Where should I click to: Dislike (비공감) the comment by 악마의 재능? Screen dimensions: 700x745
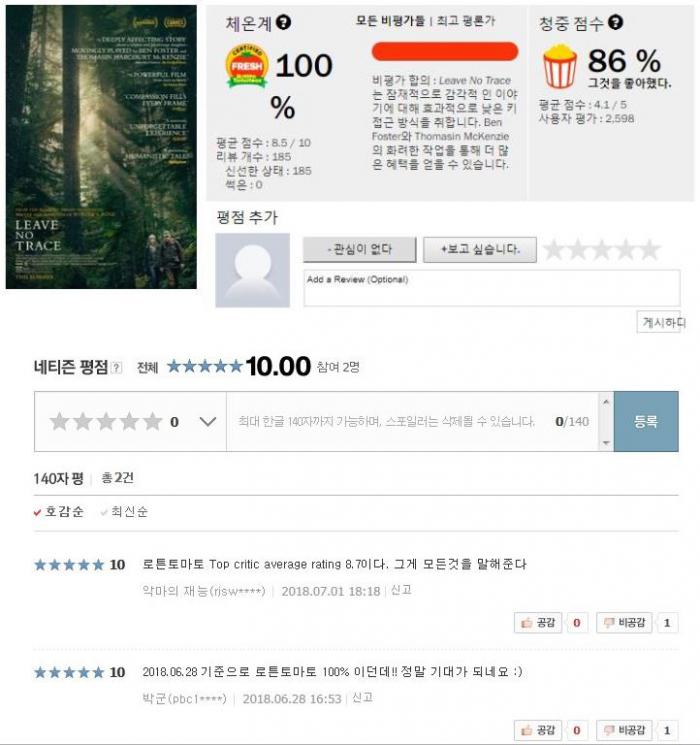point(626,623)
